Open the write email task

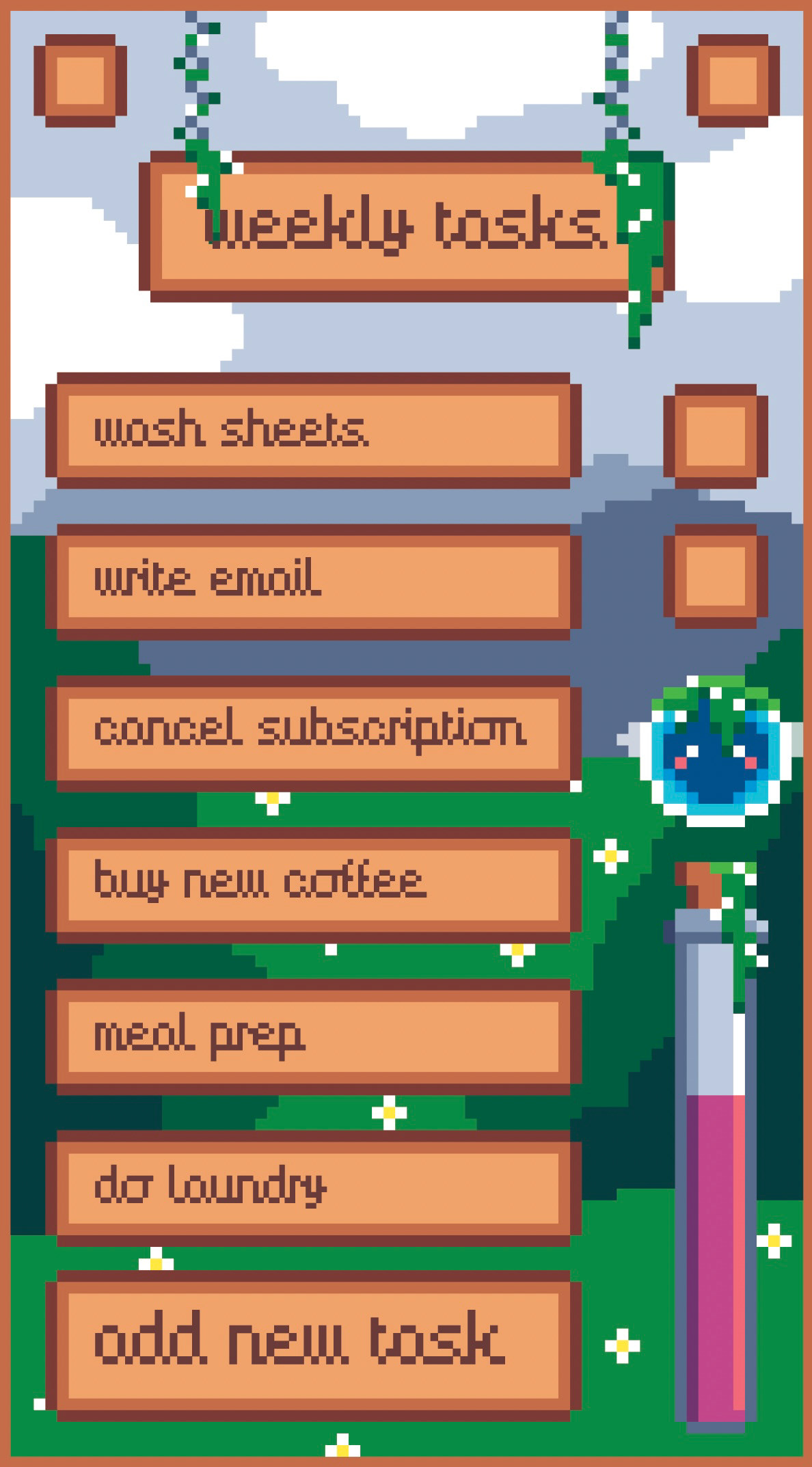313,582
